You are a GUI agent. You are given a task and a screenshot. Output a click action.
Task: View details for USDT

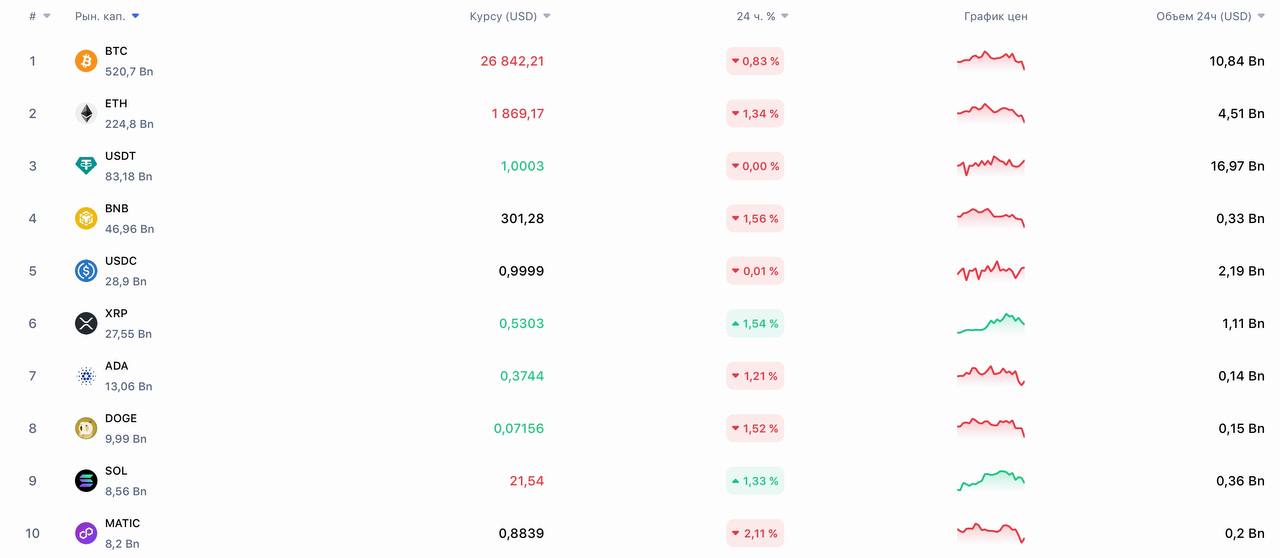tap(120, 157)
